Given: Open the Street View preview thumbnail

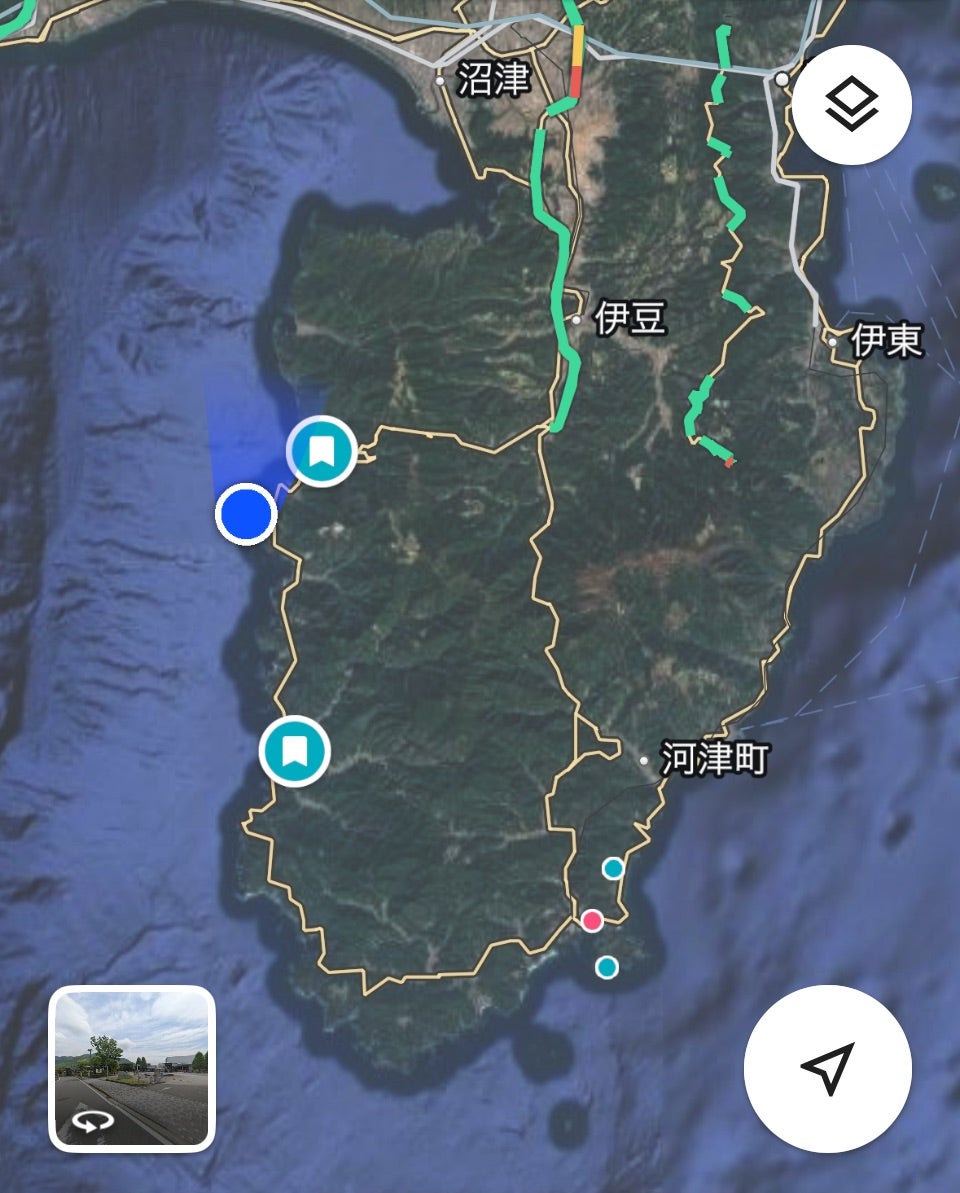Looking at the screenshot, I should tap(132, 1067).
